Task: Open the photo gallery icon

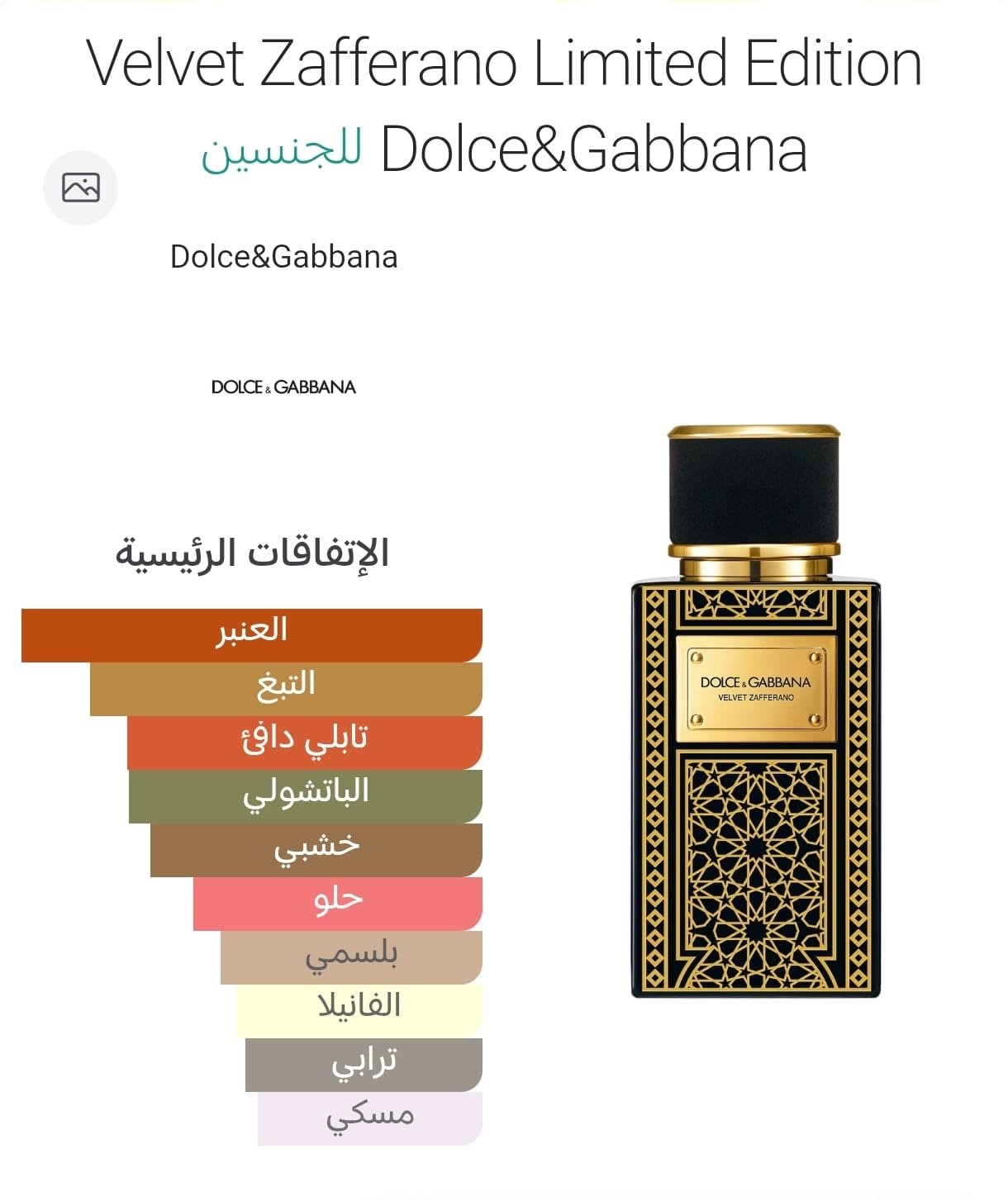Action: [80, 188]
